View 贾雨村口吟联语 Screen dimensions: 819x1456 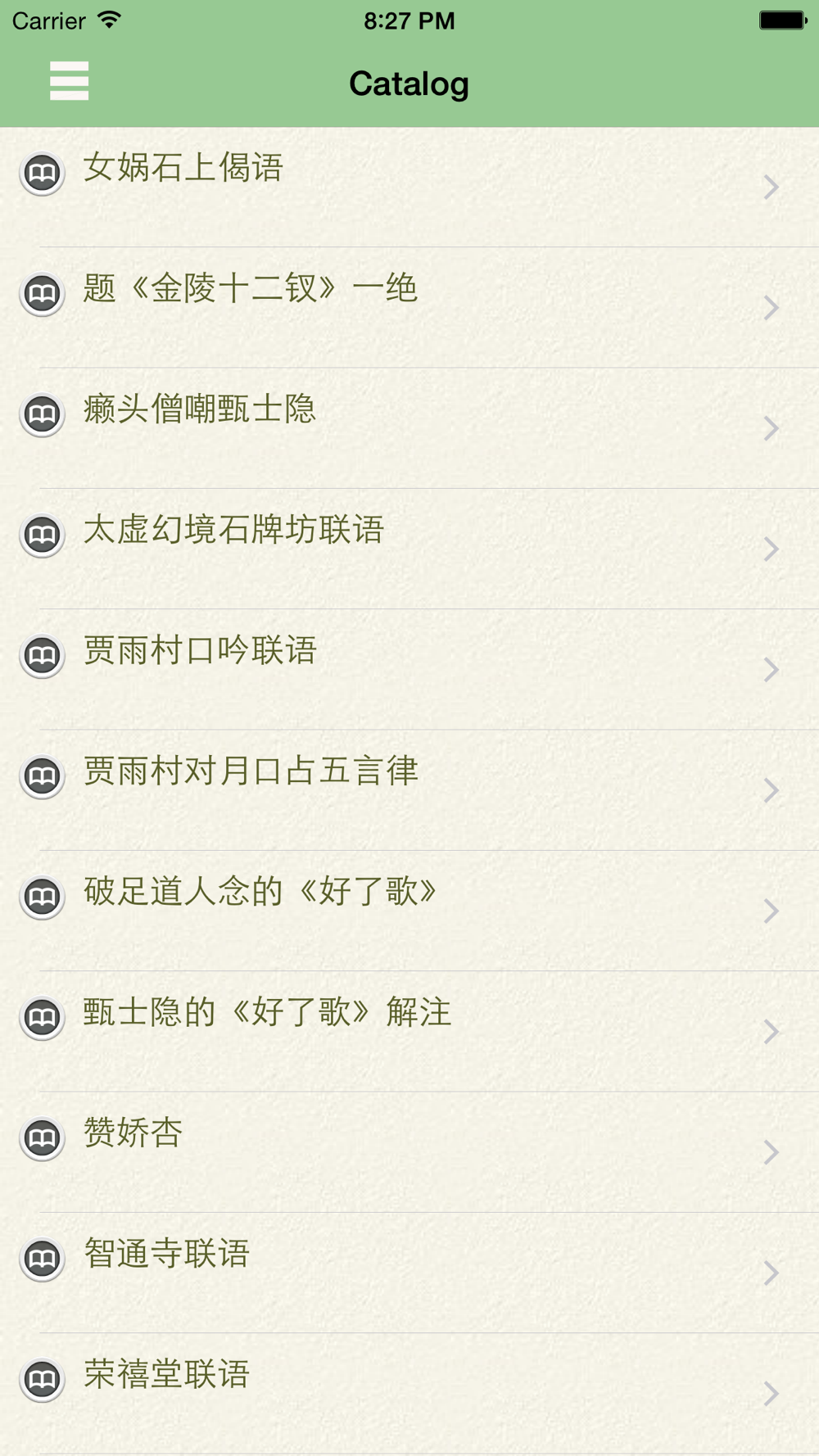coord(409,669)
